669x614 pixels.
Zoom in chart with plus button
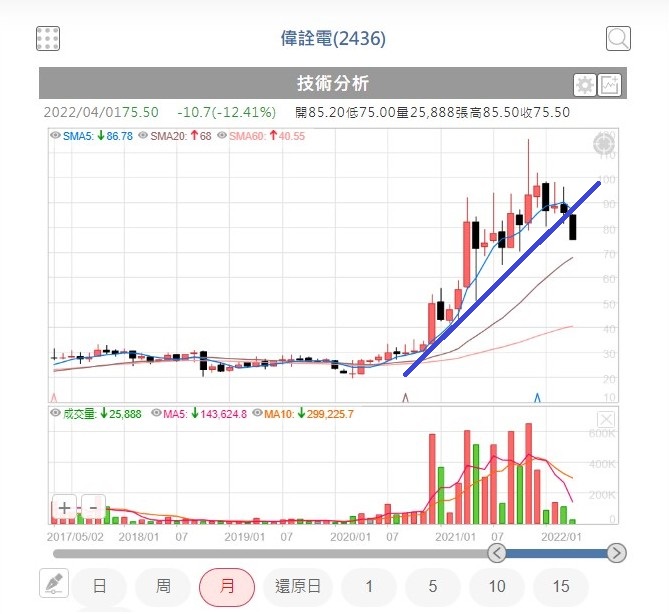pos(64,508)
